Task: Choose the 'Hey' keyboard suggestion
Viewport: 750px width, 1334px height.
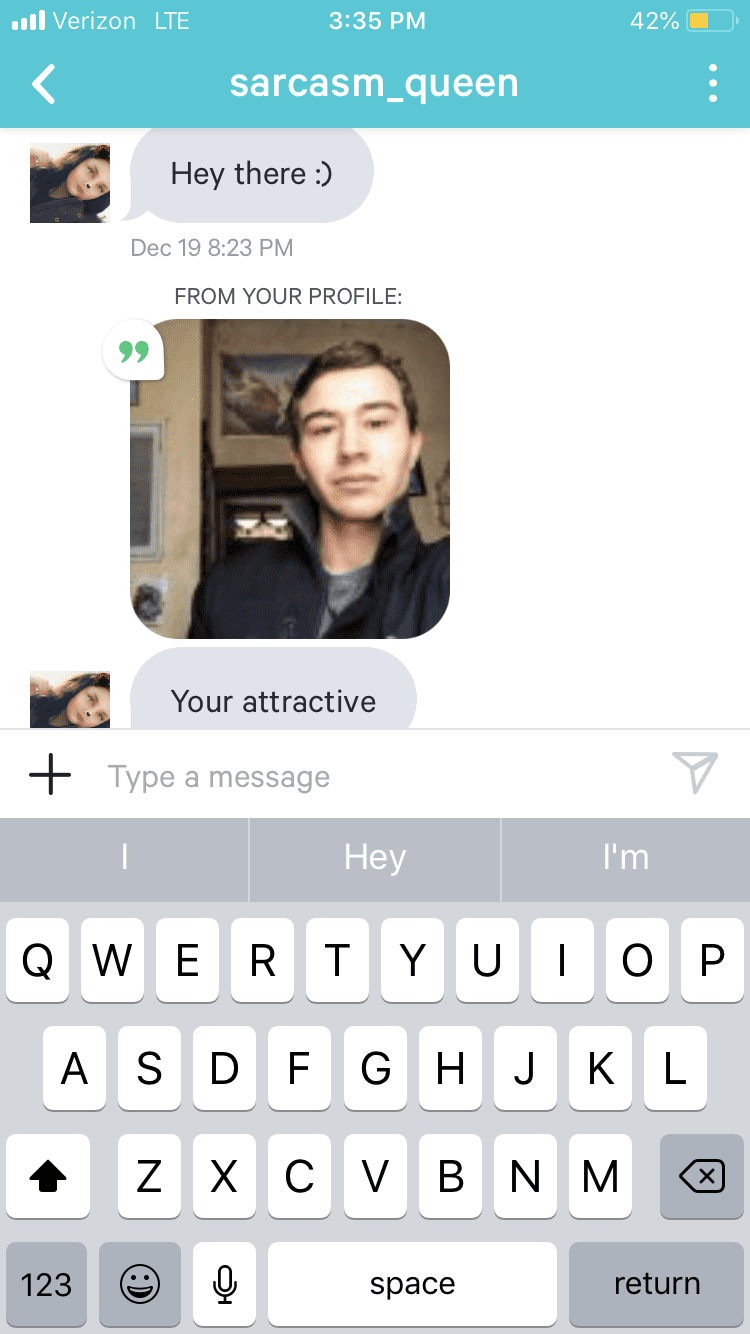Action: 375,858
